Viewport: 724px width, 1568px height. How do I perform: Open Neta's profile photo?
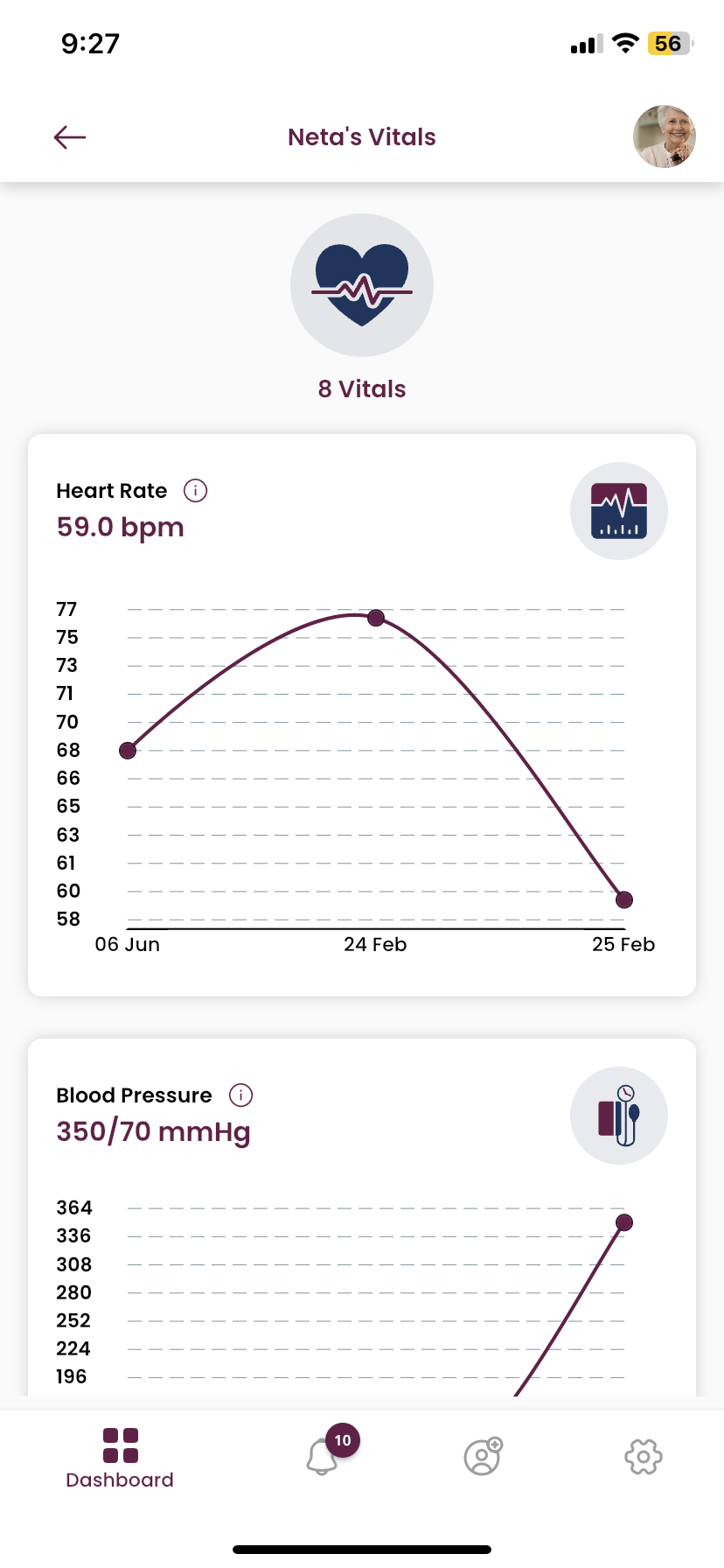pyautogui.click(x=664, y=136)
